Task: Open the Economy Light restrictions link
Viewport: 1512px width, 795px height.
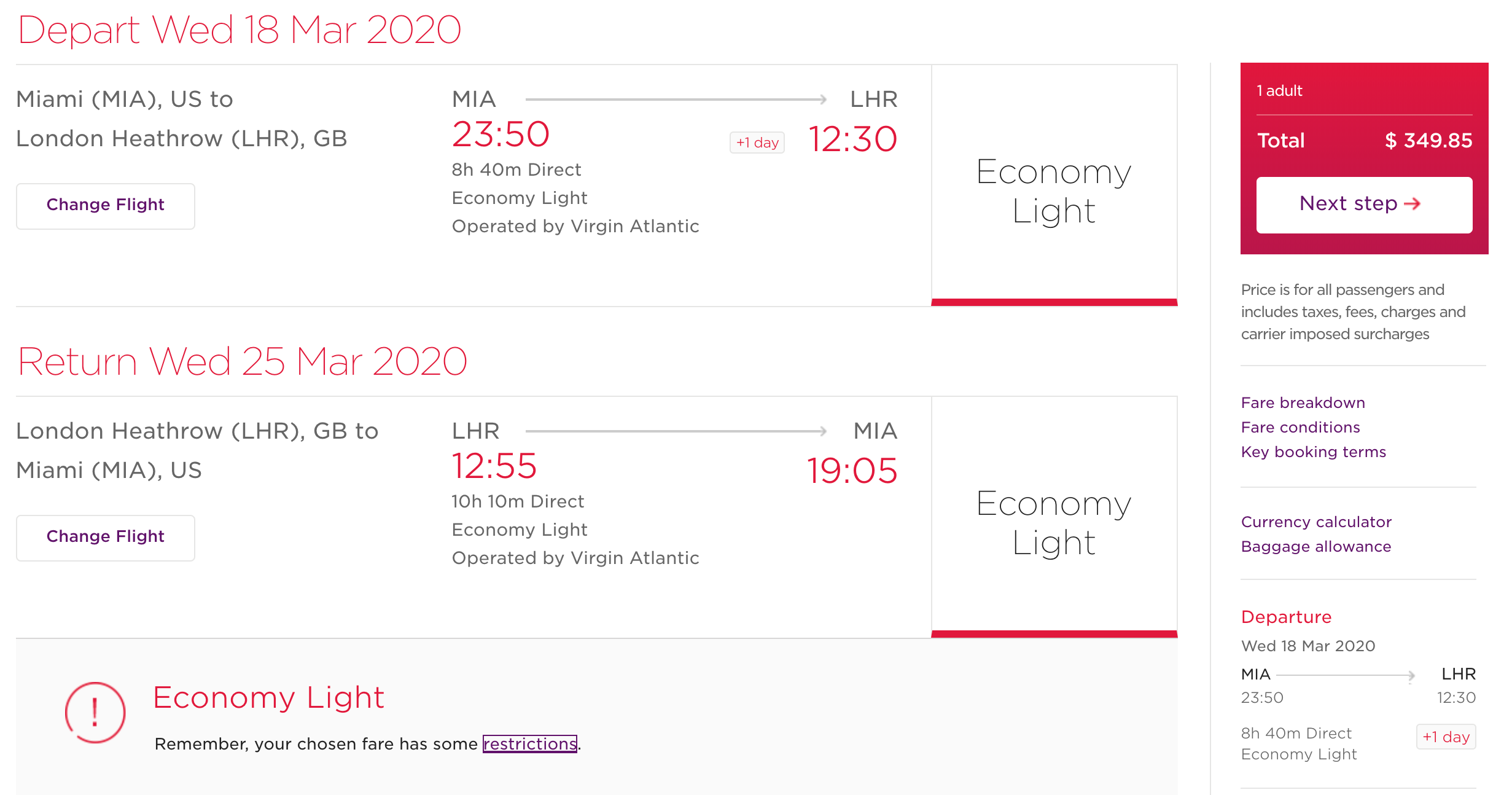Action: point(529,743)
